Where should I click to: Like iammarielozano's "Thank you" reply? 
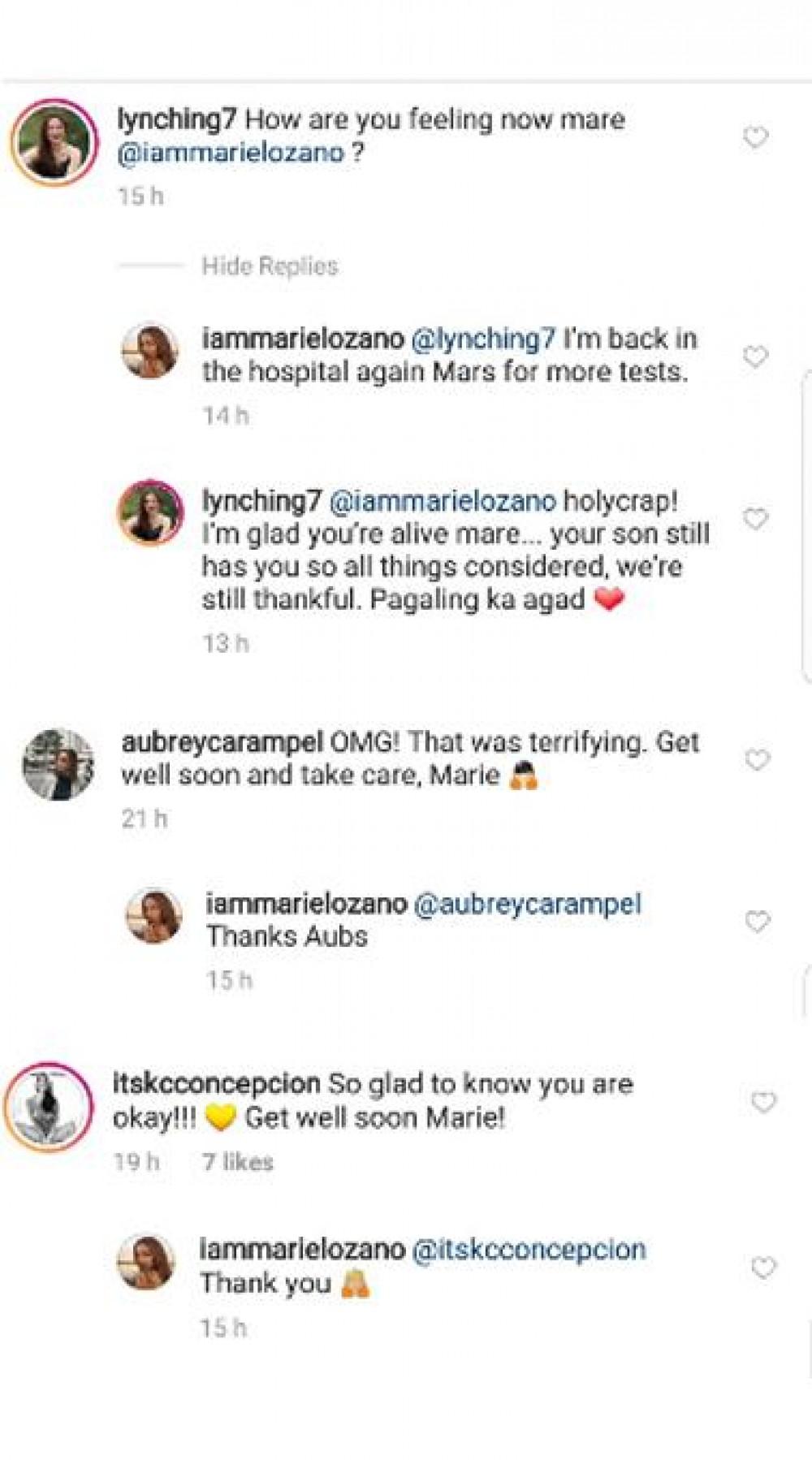click(x=763, y=1268)
